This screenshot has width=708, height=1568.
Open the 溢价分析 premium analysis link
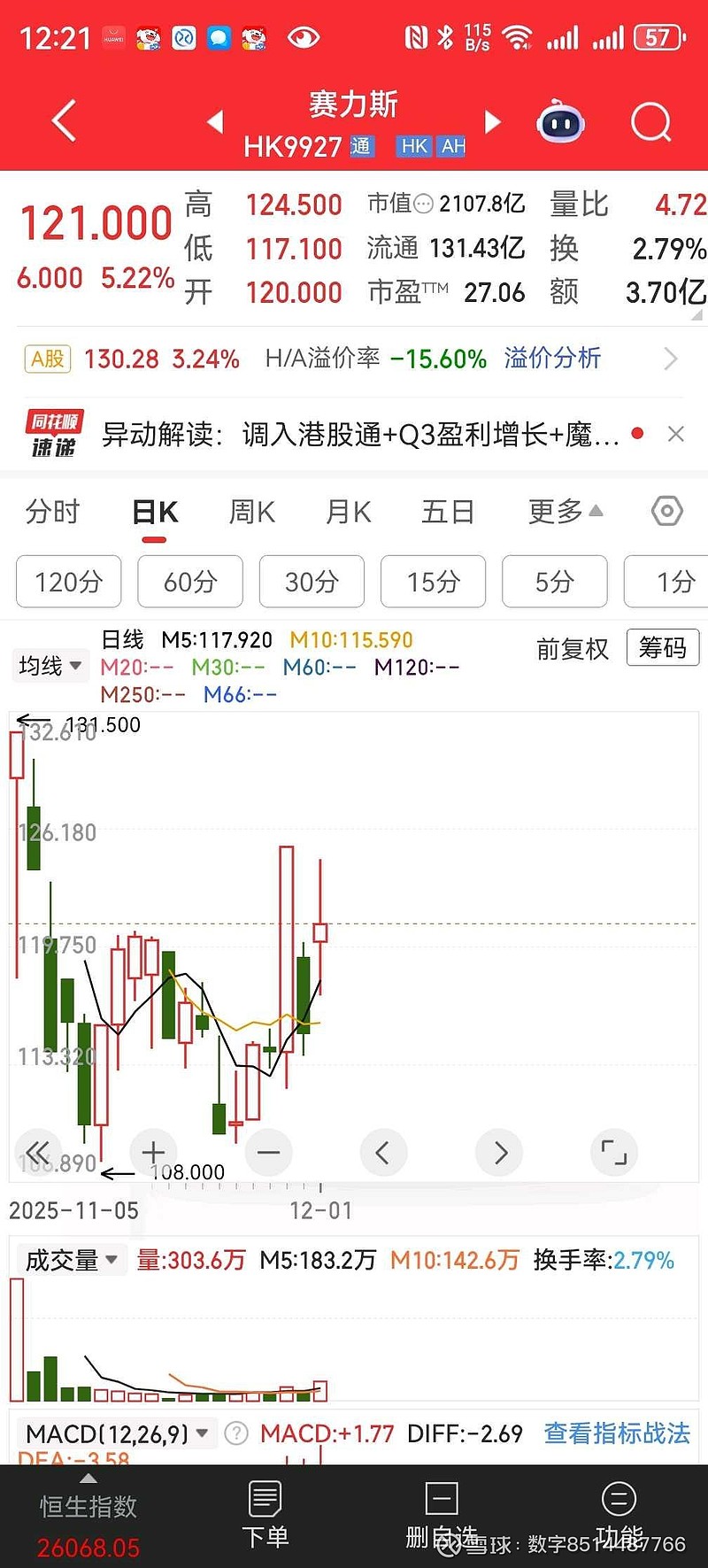pos(552,359)
